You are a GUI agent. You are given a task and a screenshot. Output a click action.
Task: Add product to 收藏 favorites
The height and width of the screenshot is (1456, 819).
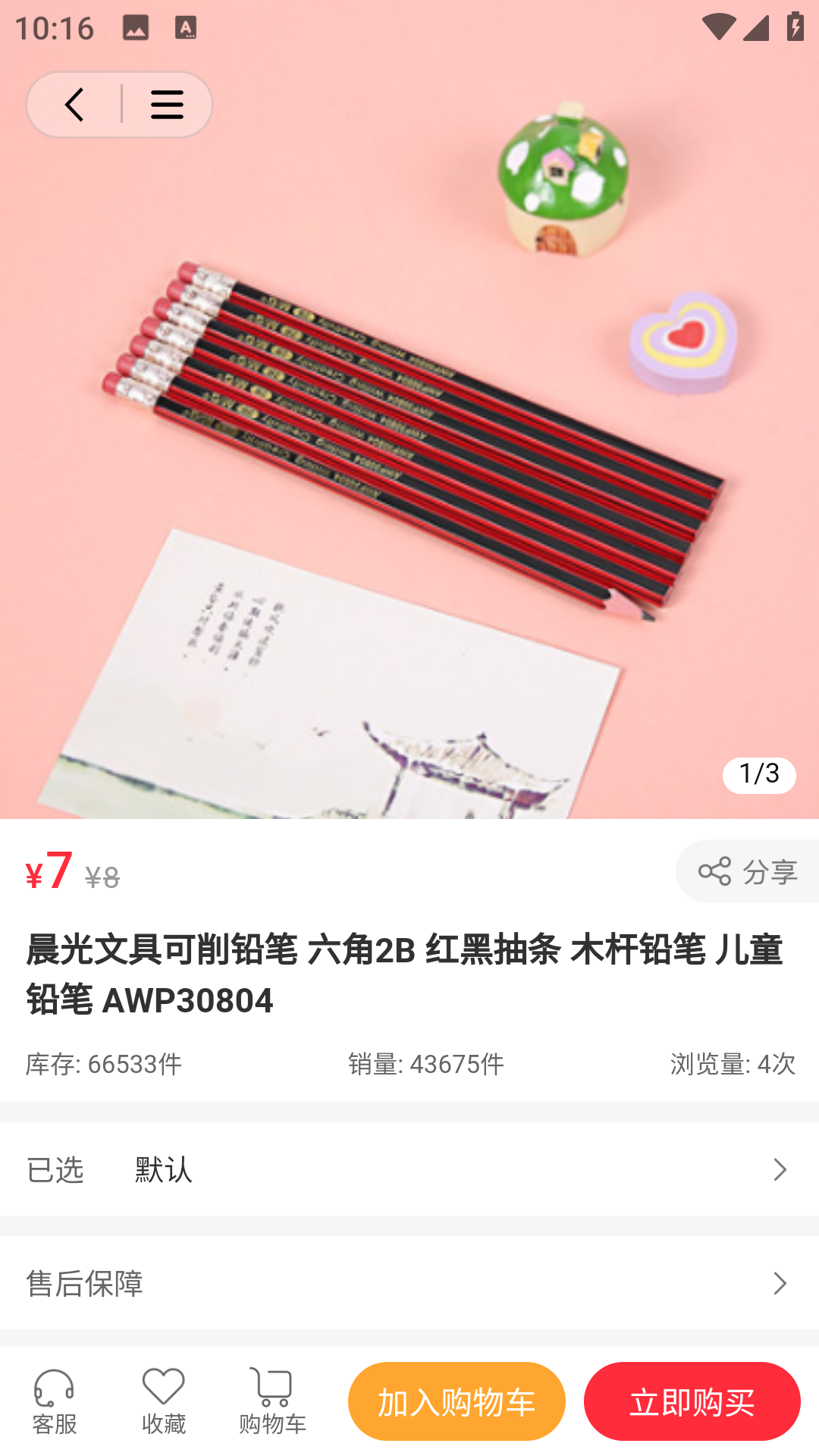click(x=164, y=1401)
